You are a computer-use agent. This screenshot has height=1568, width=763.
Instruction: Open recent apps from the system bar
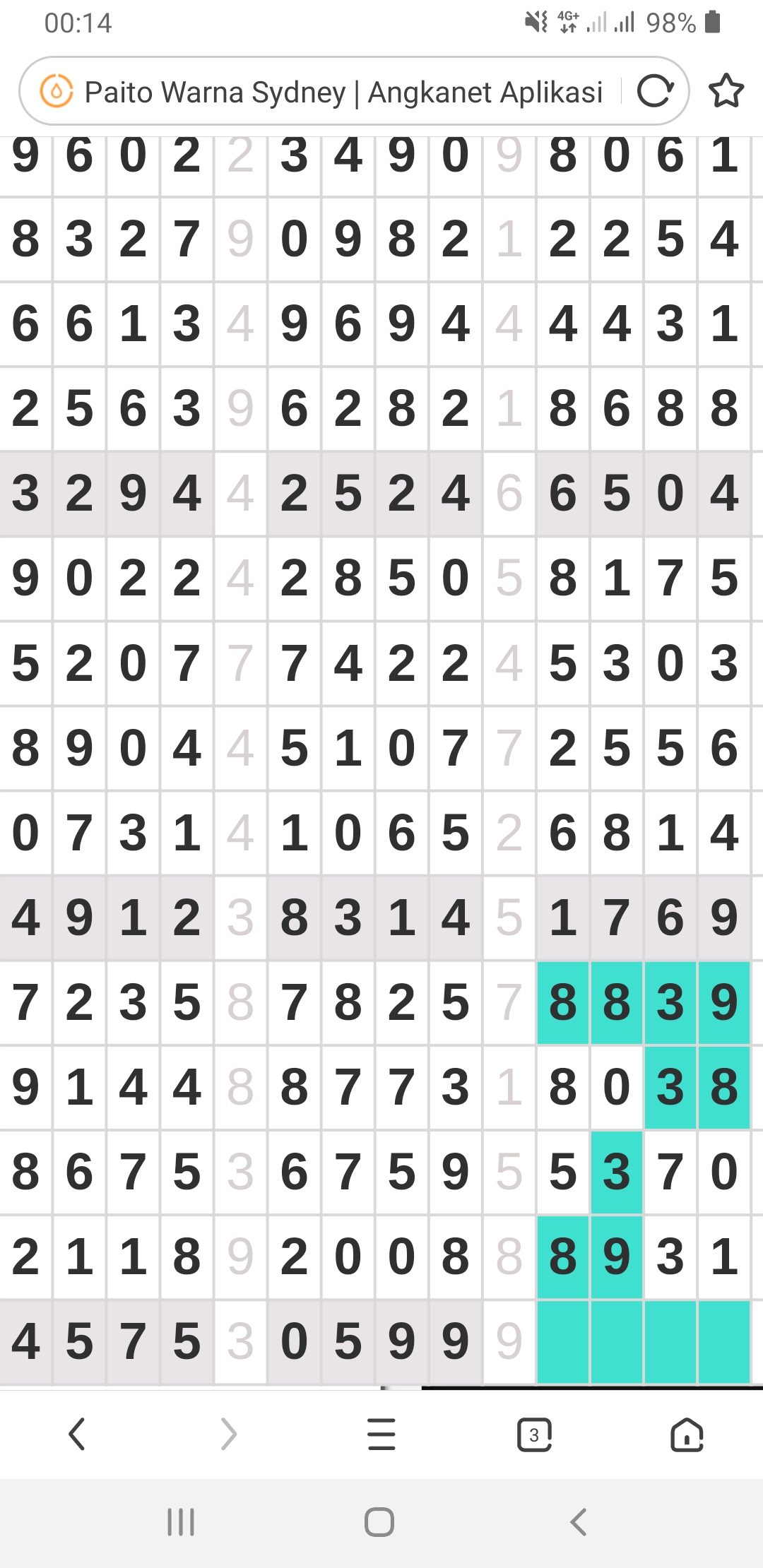[x=181, y=1521]
